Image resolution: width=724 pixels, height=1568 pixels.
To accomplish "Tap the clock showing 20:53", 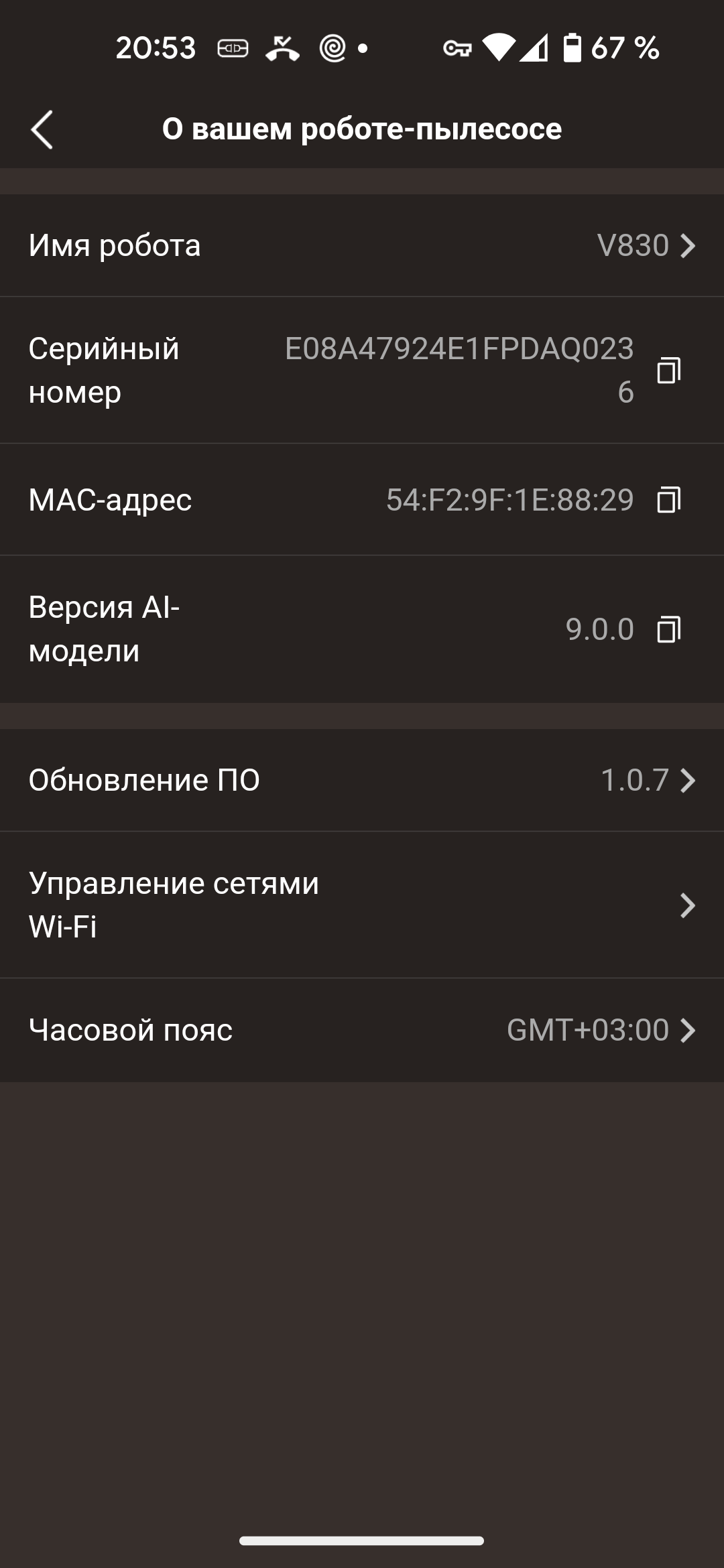I will 156,48.
